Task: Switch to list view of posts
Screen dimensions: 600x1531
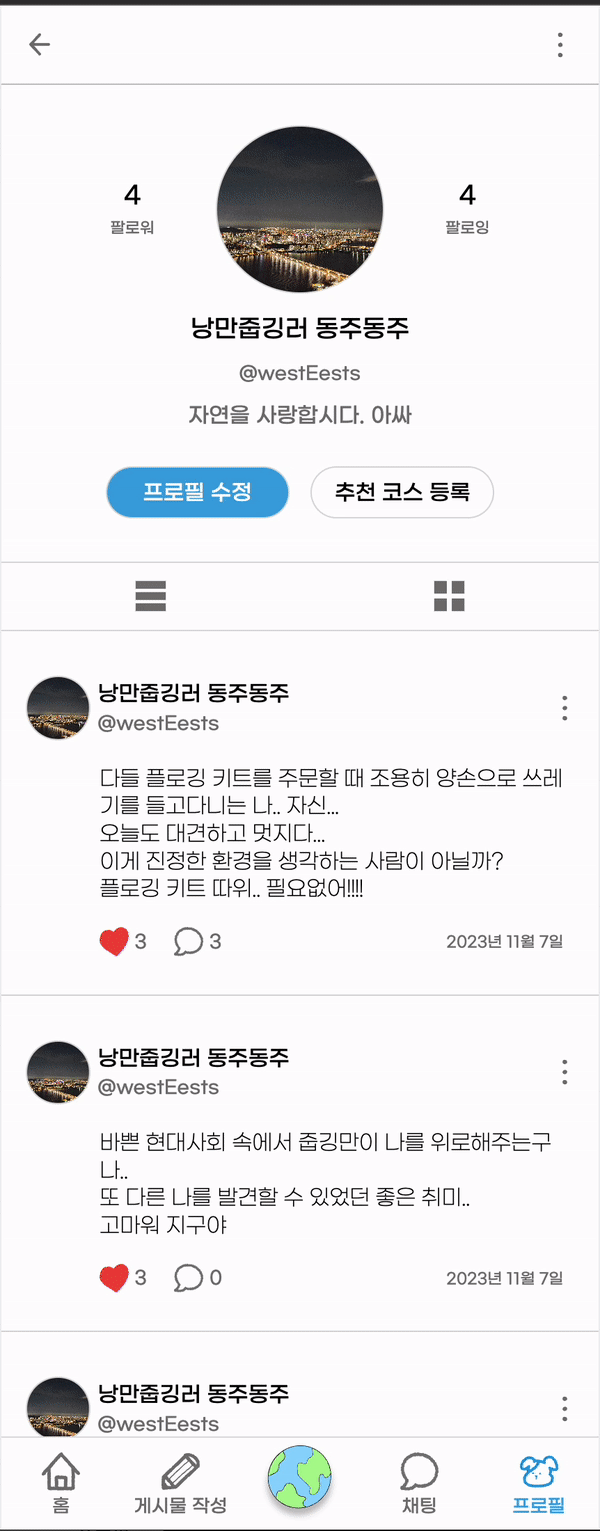Action: [x=150, y=596]
